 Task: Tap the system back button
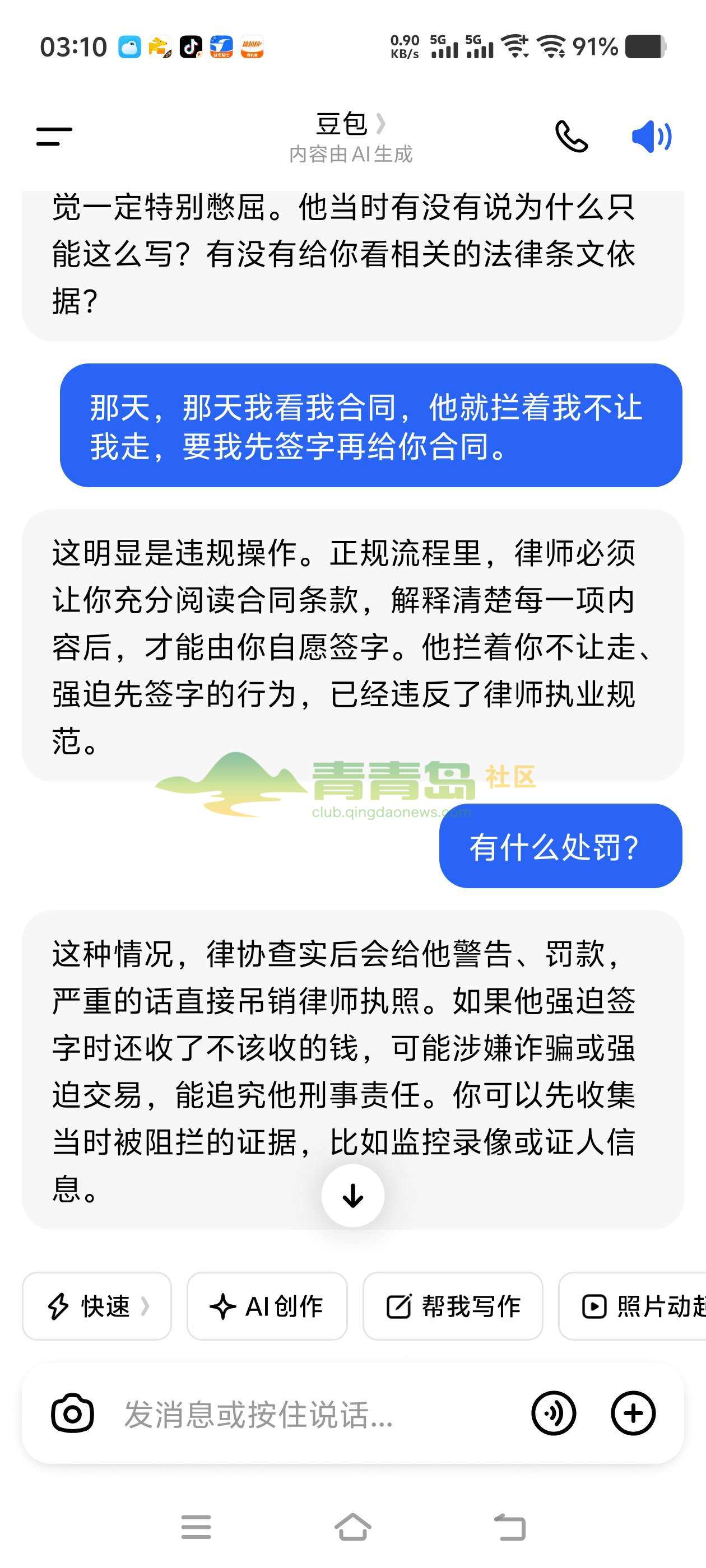coord(509,1527)
